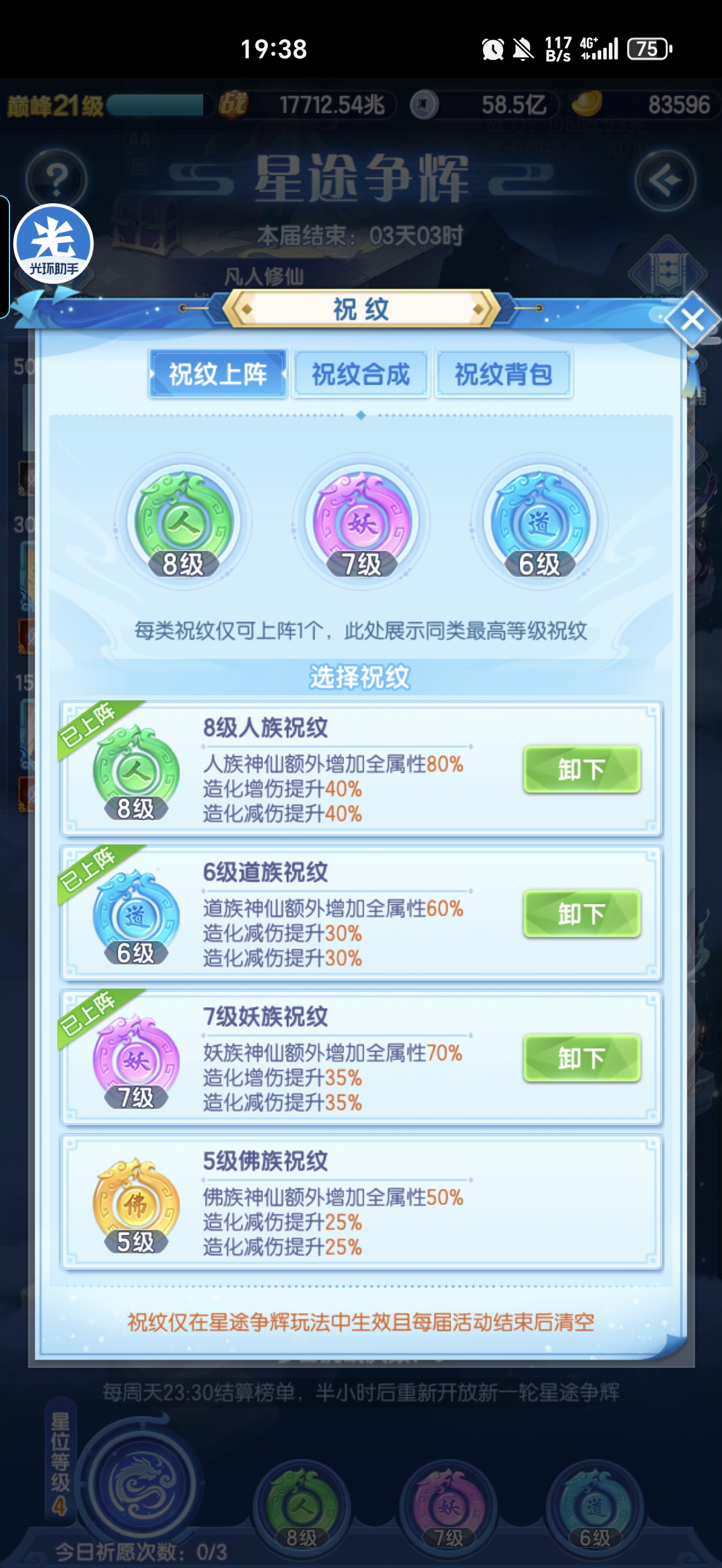This screenshot has height=1568, width=722.
Task: Tap the equipped 人 8级 slot at the top
Action: pyautogui.click(x=182, y=522)
